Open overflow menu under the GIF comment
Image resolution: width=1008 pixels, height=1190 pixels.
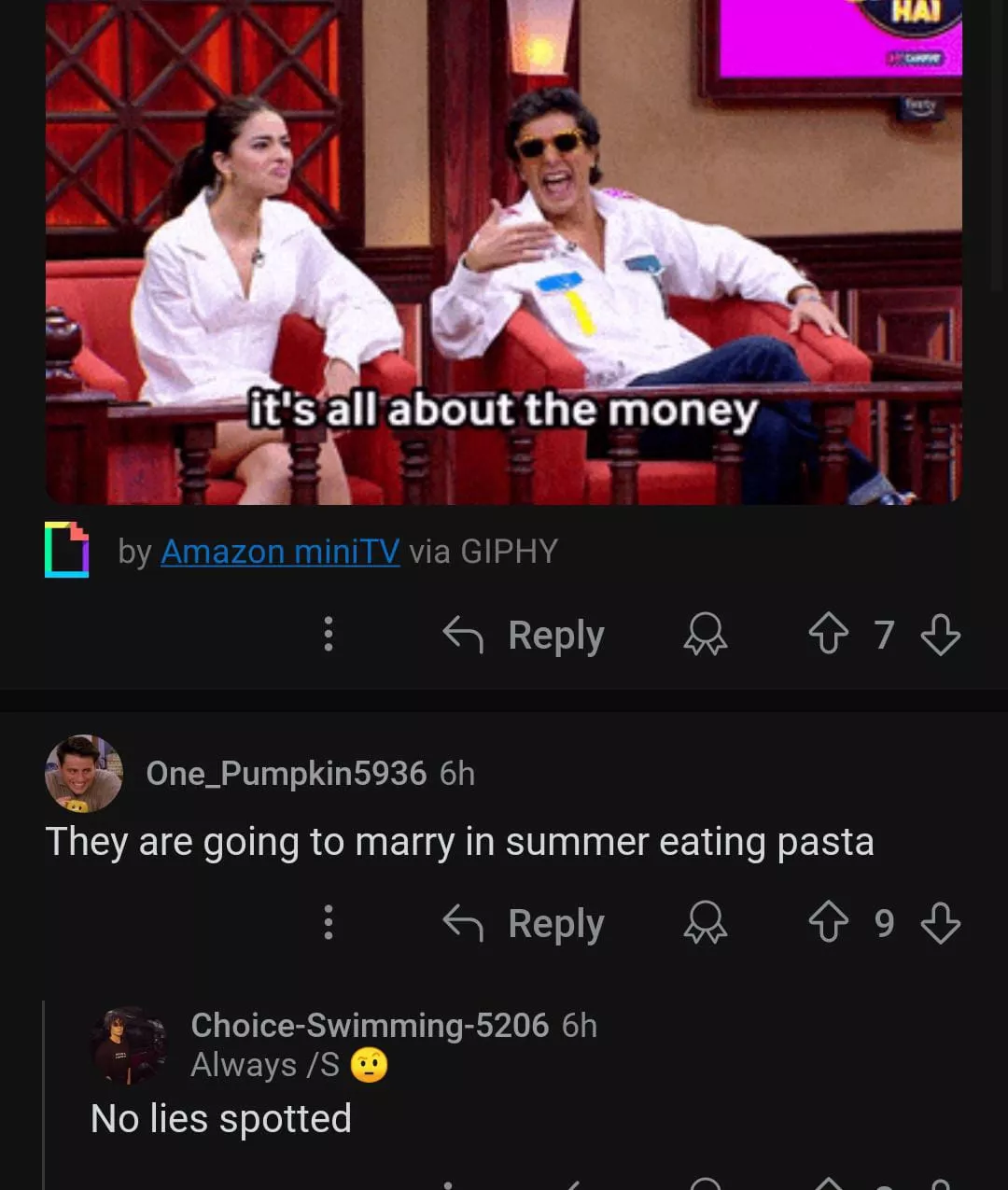pos(328,635)
